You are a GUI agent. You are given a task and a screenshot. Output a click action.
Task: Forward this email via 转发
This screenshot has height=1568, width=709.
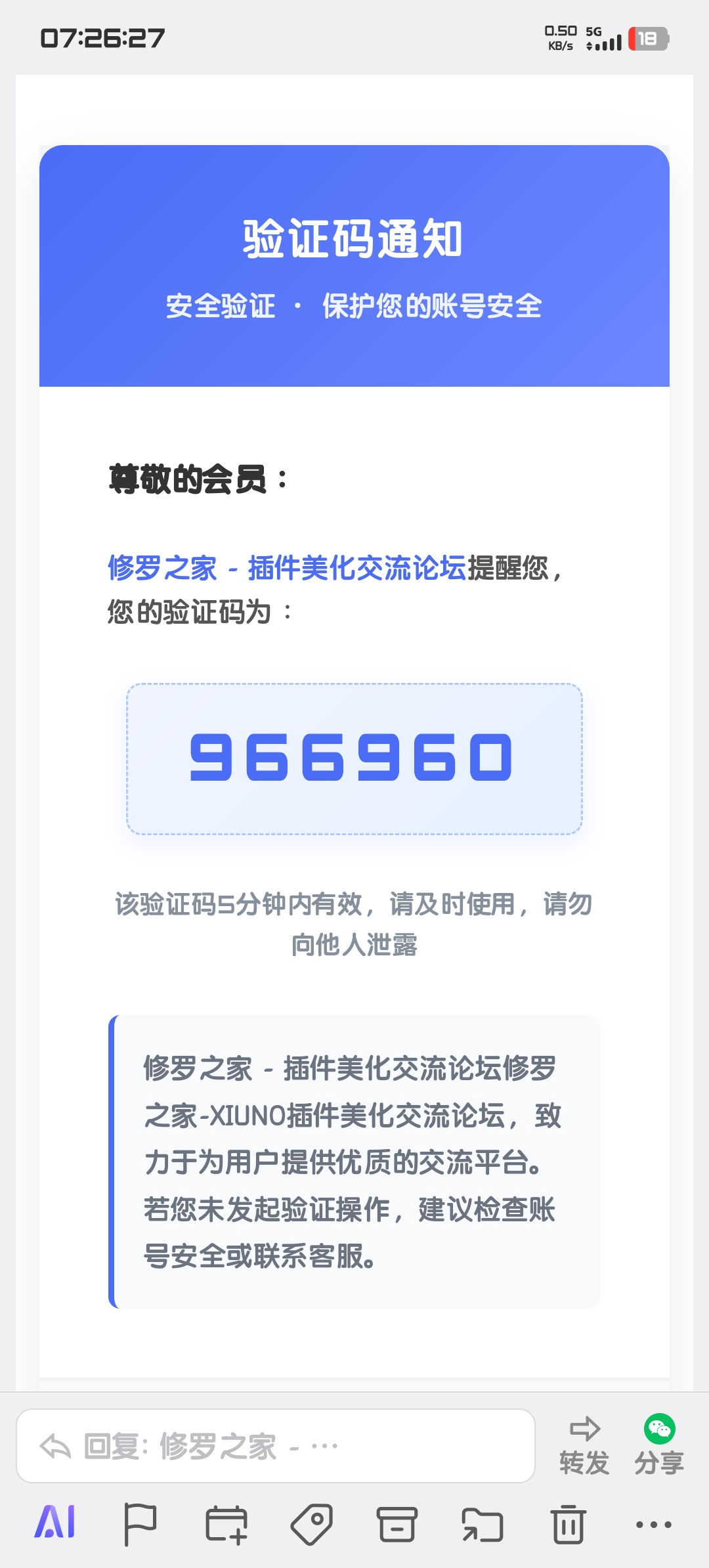point(584,1446)
